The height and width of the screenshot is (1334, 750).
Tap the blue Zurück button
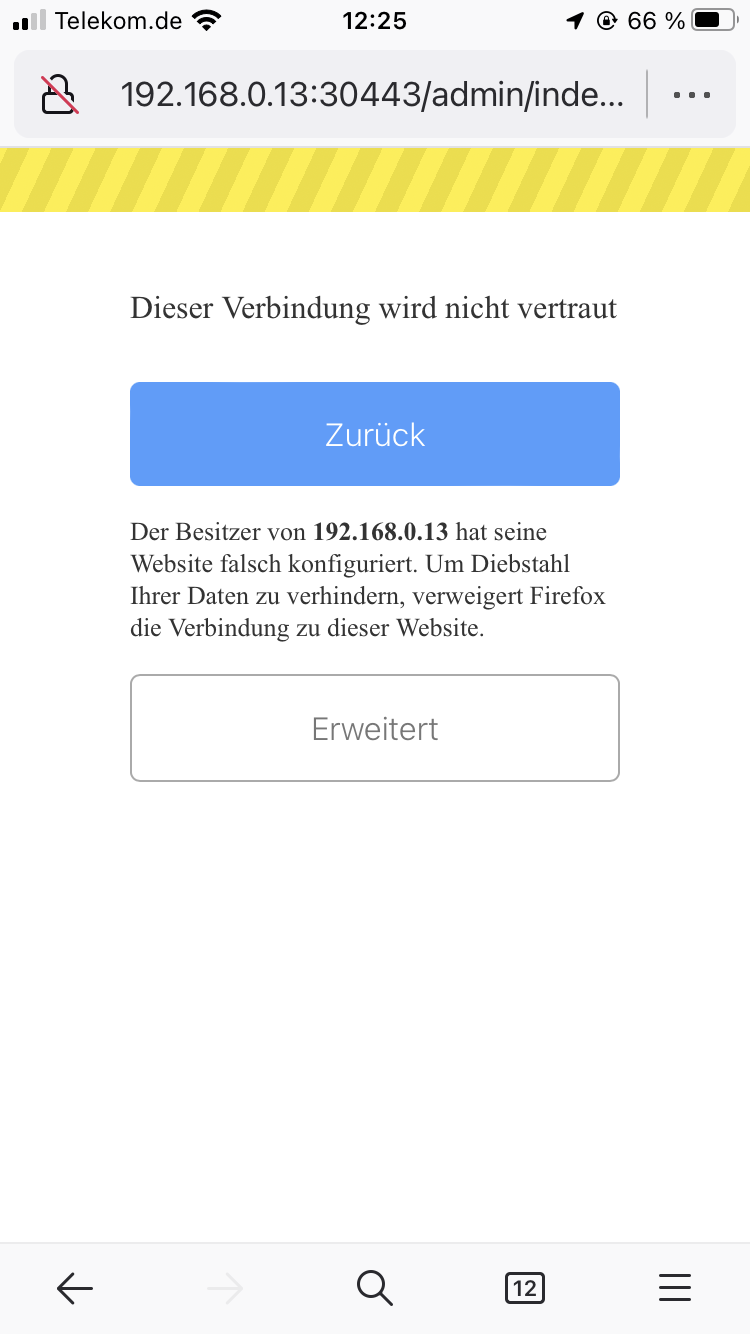tap(375, 434)
